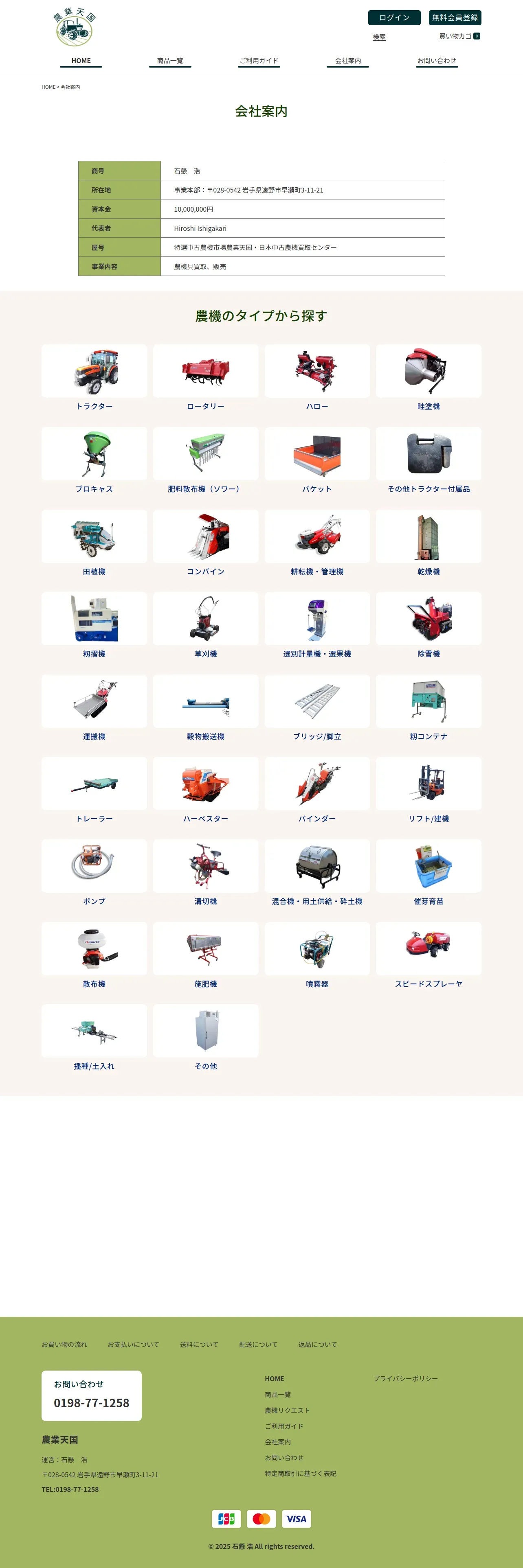Viewport: 523px width, 1568px height.
Task: Read 送料について in the footer
Action: (x=198, y=1345)
